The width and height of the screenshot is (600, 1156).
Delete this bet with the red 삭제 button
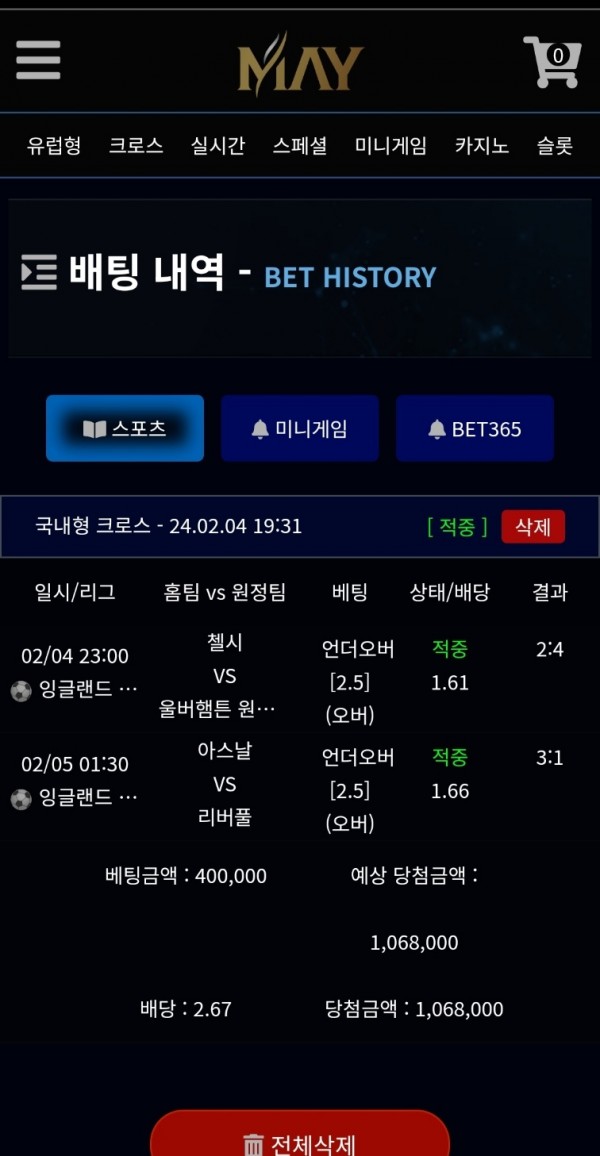coord(533,527)
